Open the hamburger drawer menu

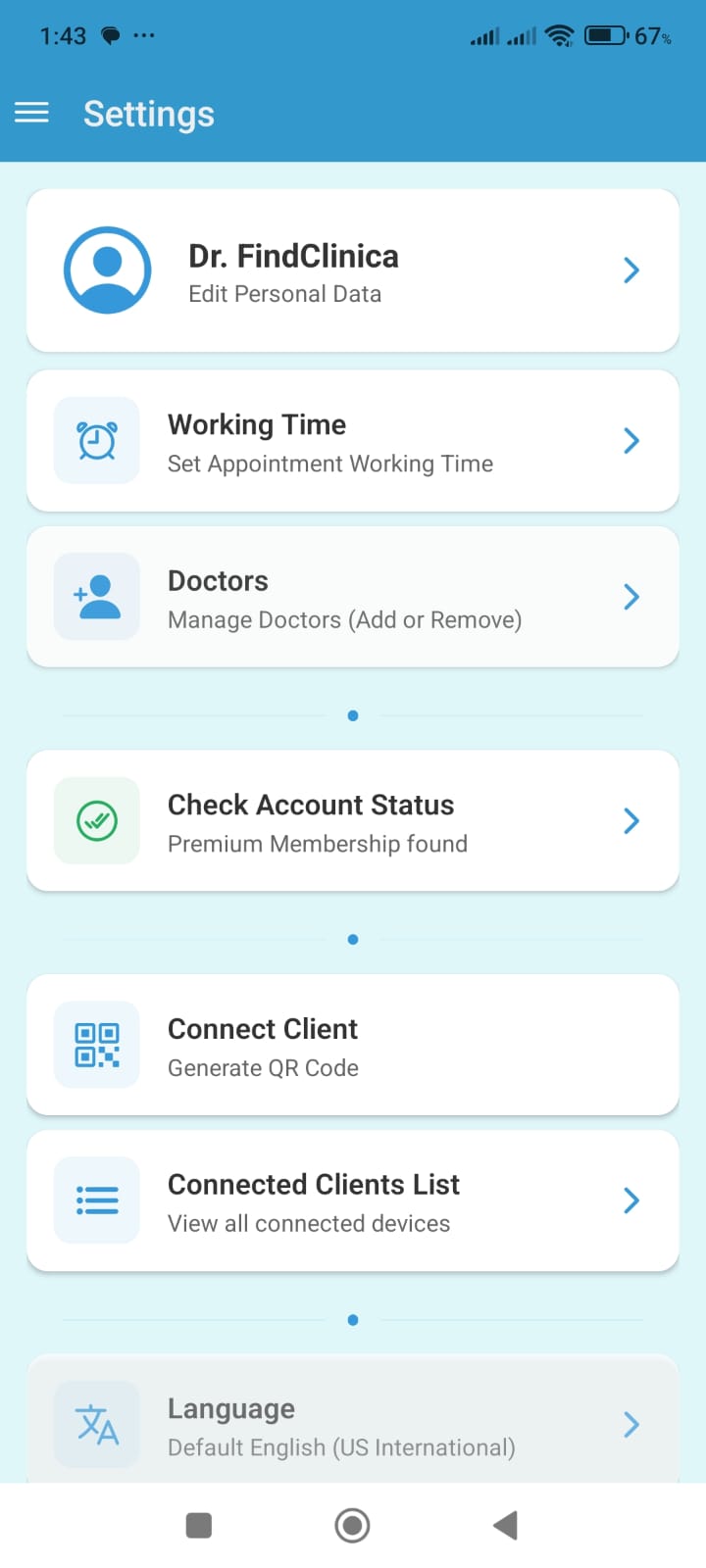point(31,113)
